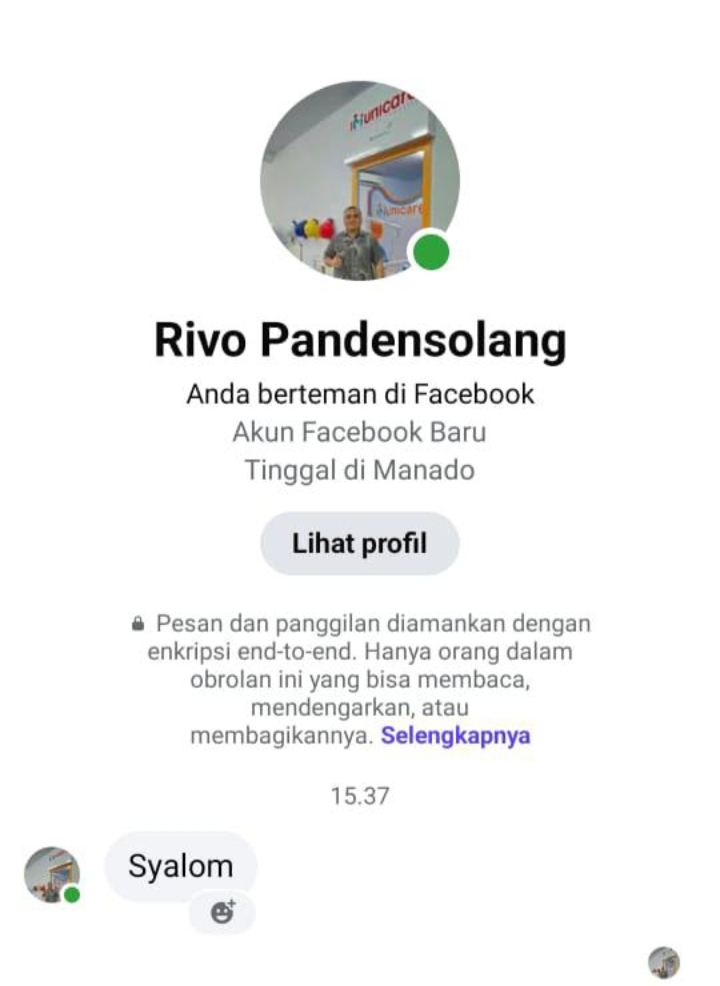720x986 pixels.
Task: Follow the Selengkapnya link about encryption
Action: click(x=456, y=737)
